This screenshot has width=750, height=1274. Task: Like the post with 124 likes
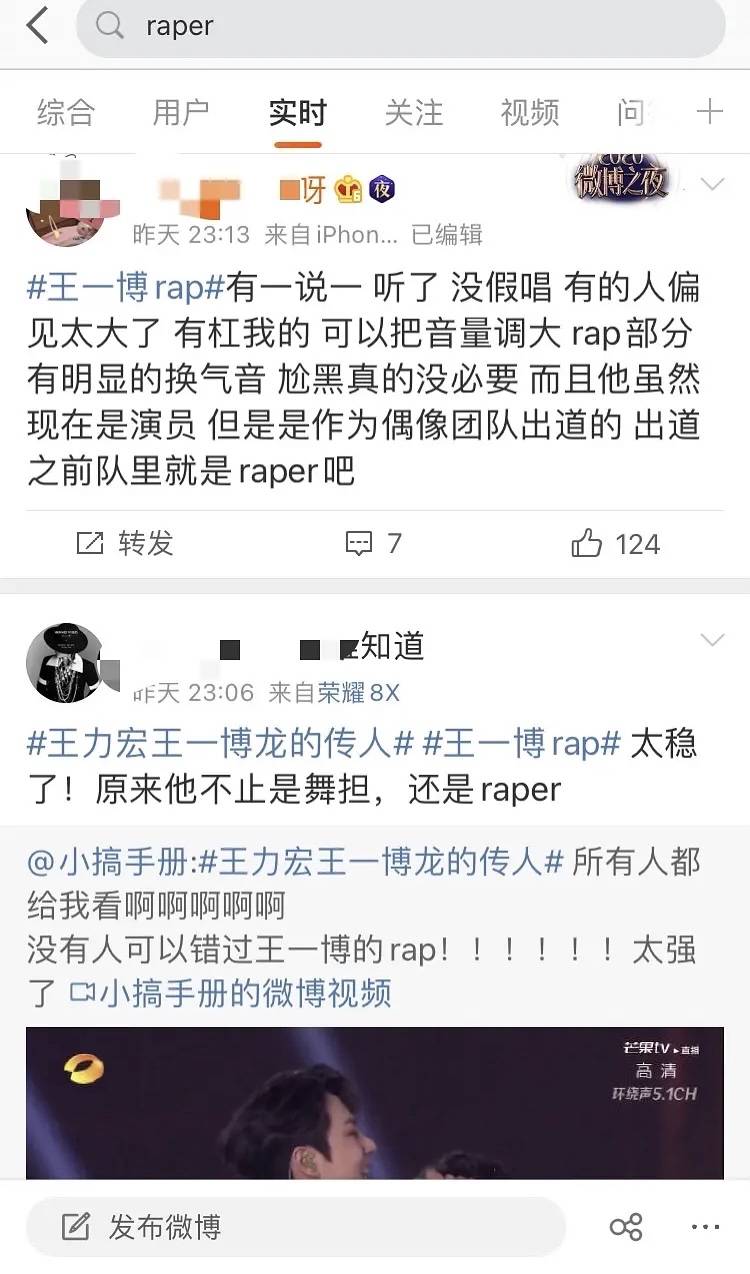click(x=615, y=543)
